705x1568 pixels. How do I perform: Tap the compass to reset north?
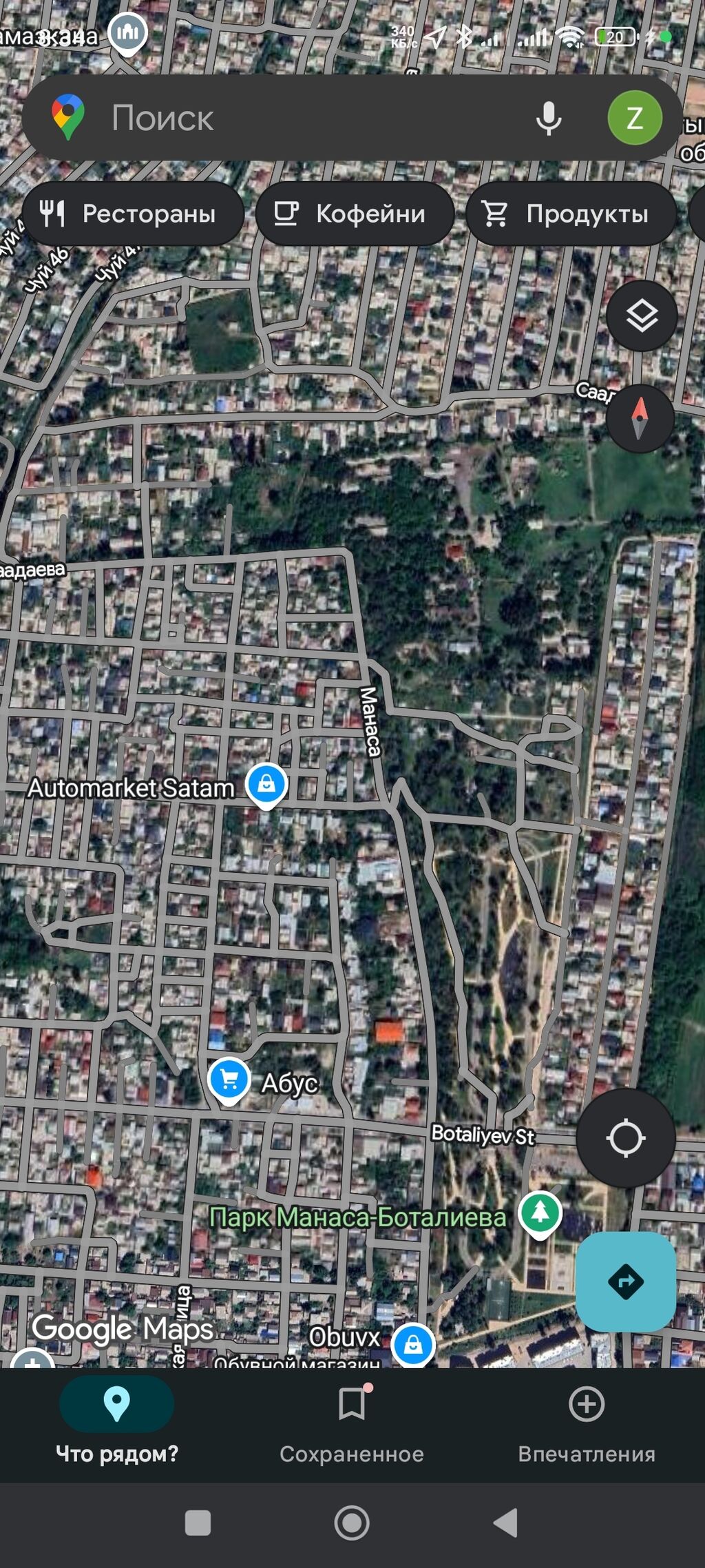pos(640,418)
